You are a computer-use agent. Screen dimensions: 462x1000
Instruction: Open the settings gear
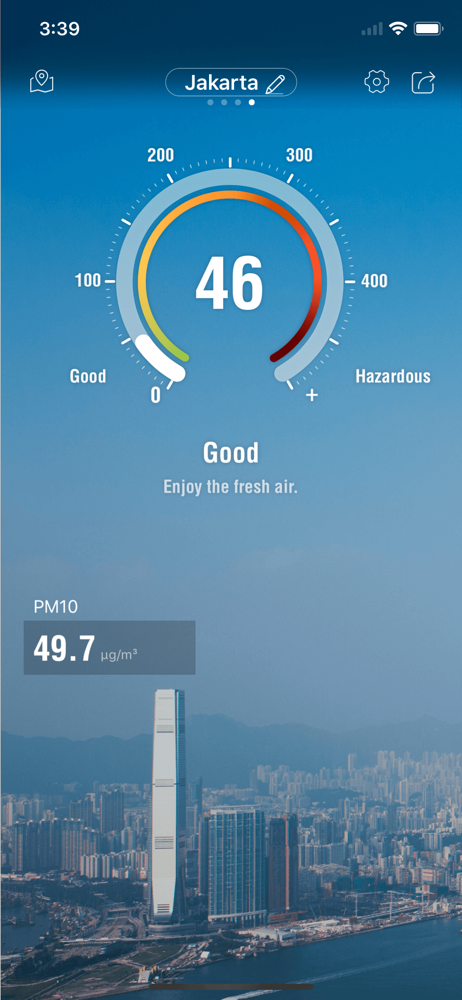pyautogui.click(x=376, y=82)
